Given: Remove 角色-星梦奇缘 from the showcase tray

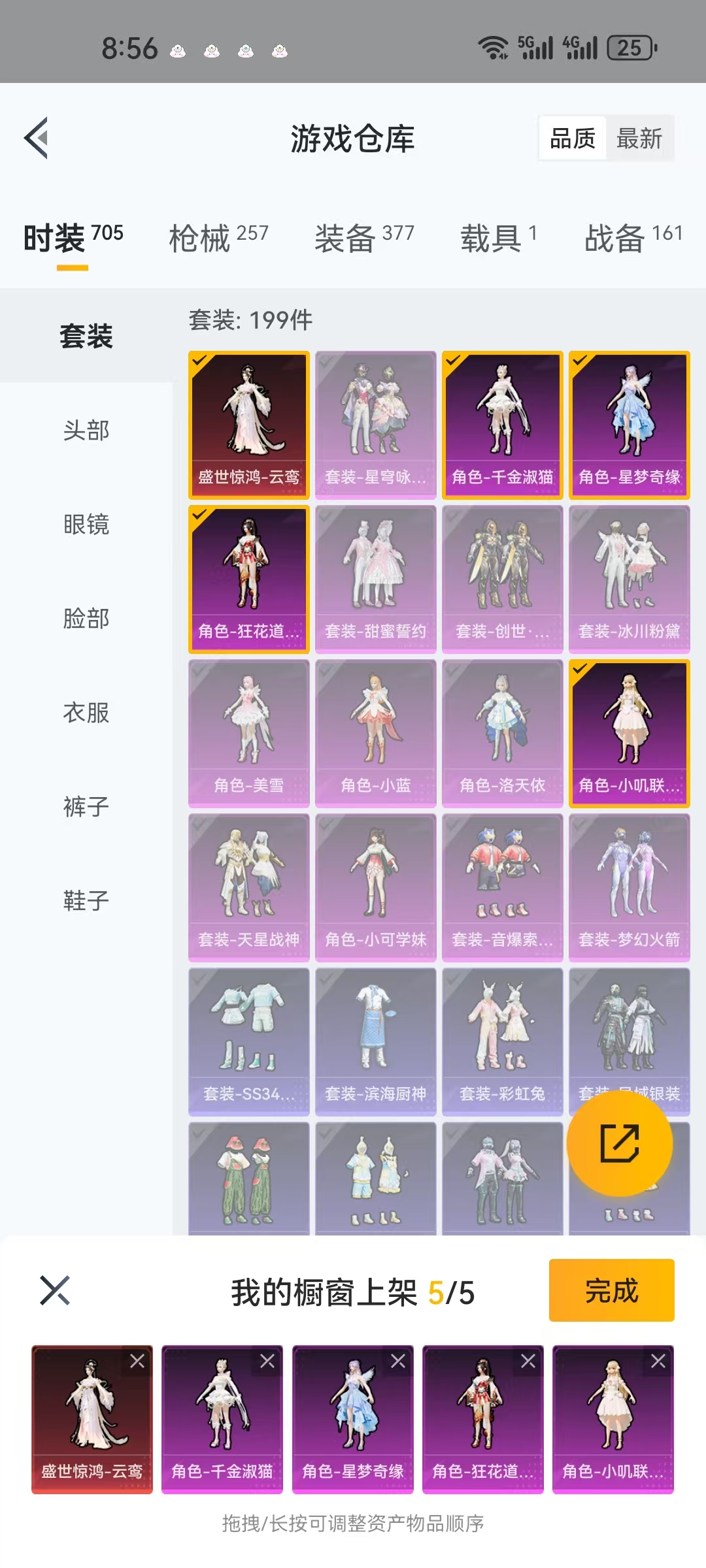Looking at the screenshot, I should pos(397,1362).
